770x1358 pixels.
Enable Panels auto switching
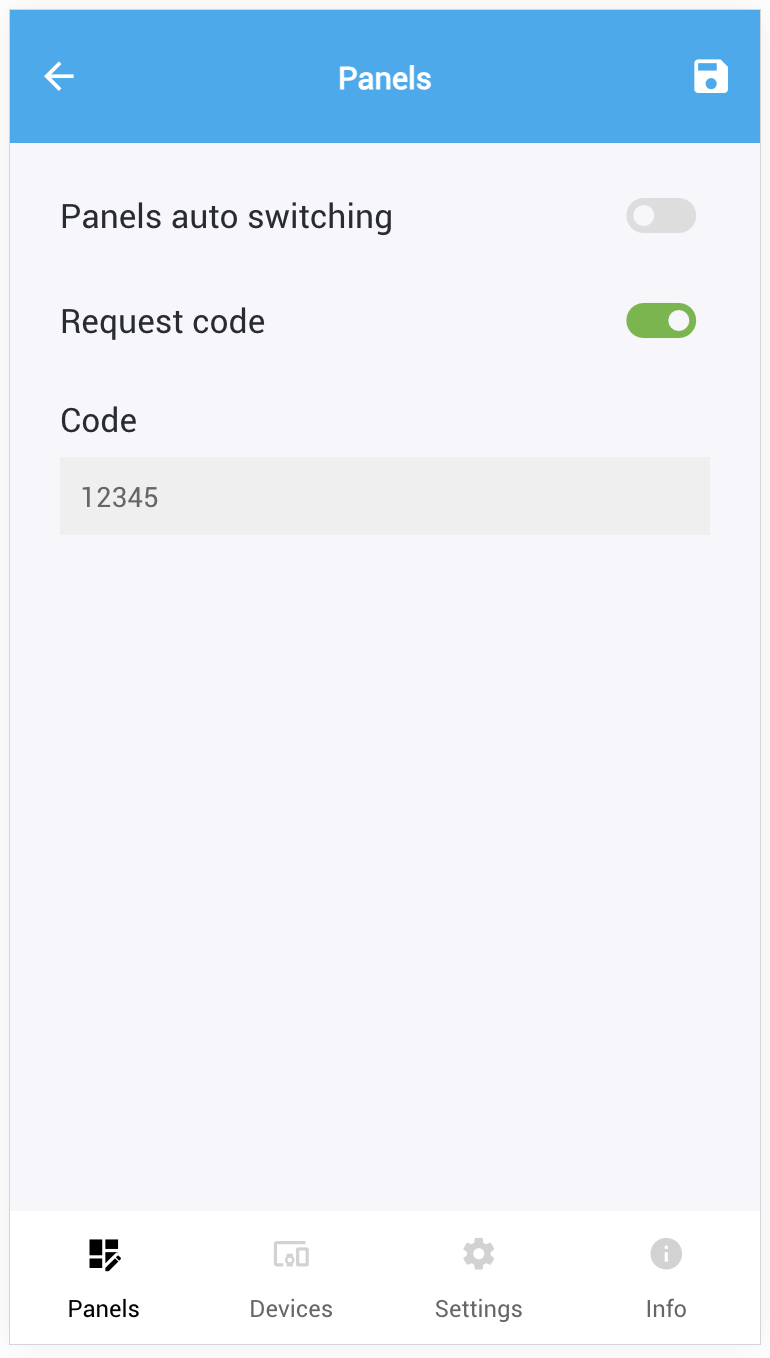660,216
